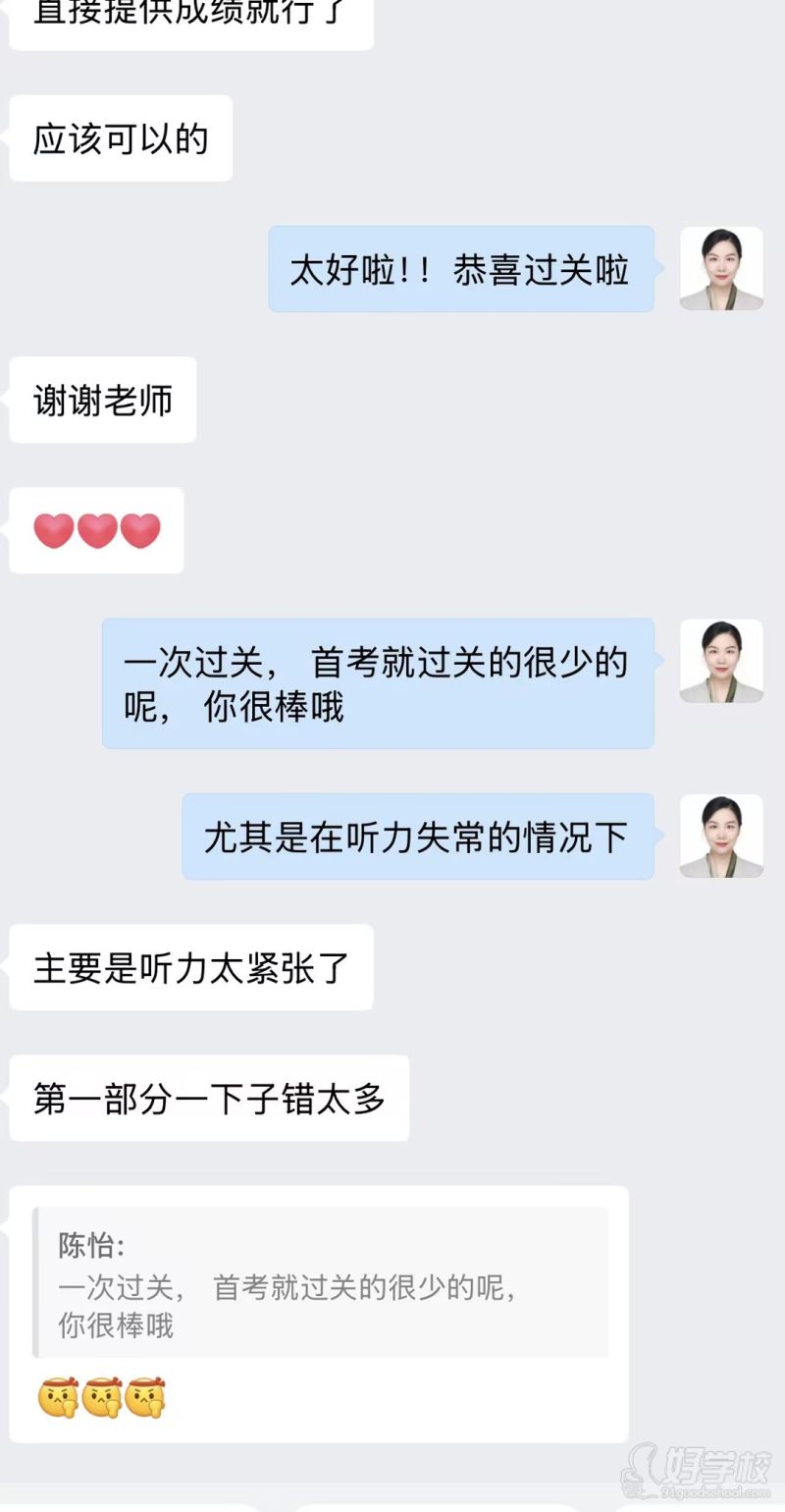The height and width of the screenshot is (1512, 785).
Task: Tap the 一次过关 你很棒哦 blue bubble
Action: point(378,682)
